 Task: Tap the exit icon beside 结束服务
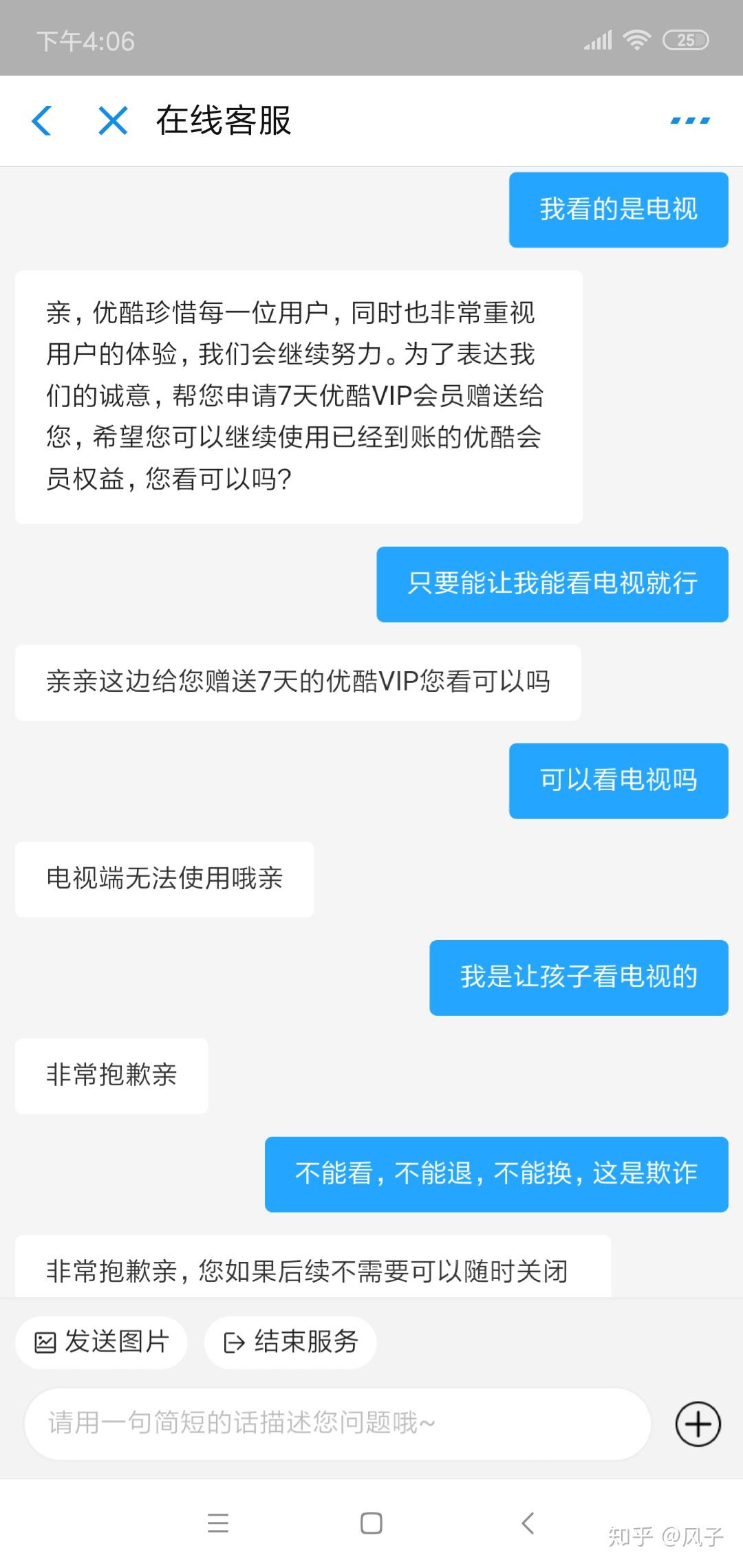(234, 1342)
